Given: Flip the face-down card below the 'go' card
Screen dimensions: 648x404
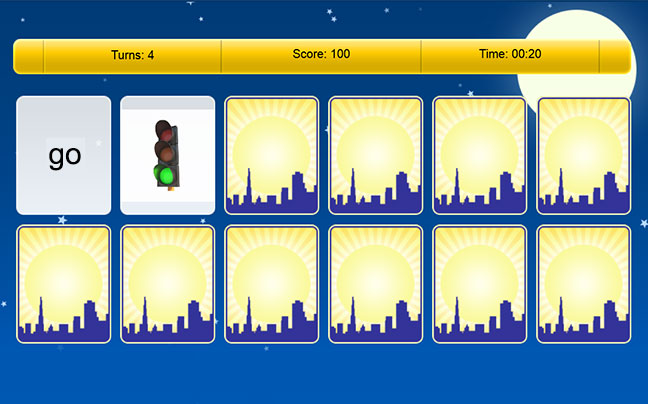Looking at the screenshot, I should pyautogui.click(x=64, y=284).
